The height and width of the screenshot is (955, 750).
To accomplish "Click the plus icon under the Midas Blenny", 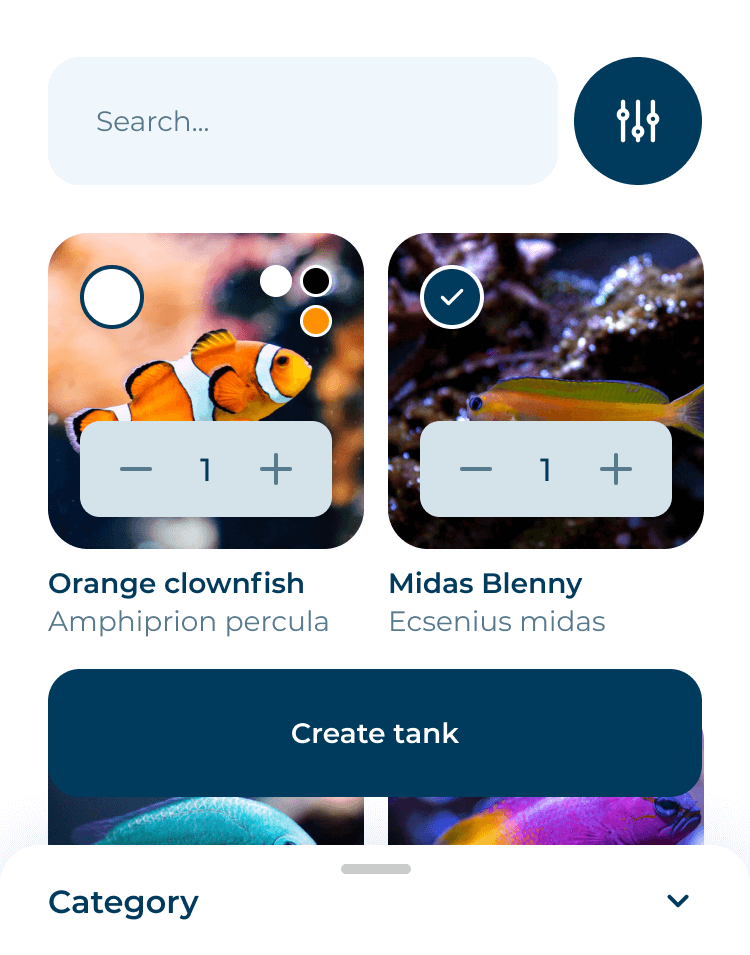I will [x=617, y=469].
